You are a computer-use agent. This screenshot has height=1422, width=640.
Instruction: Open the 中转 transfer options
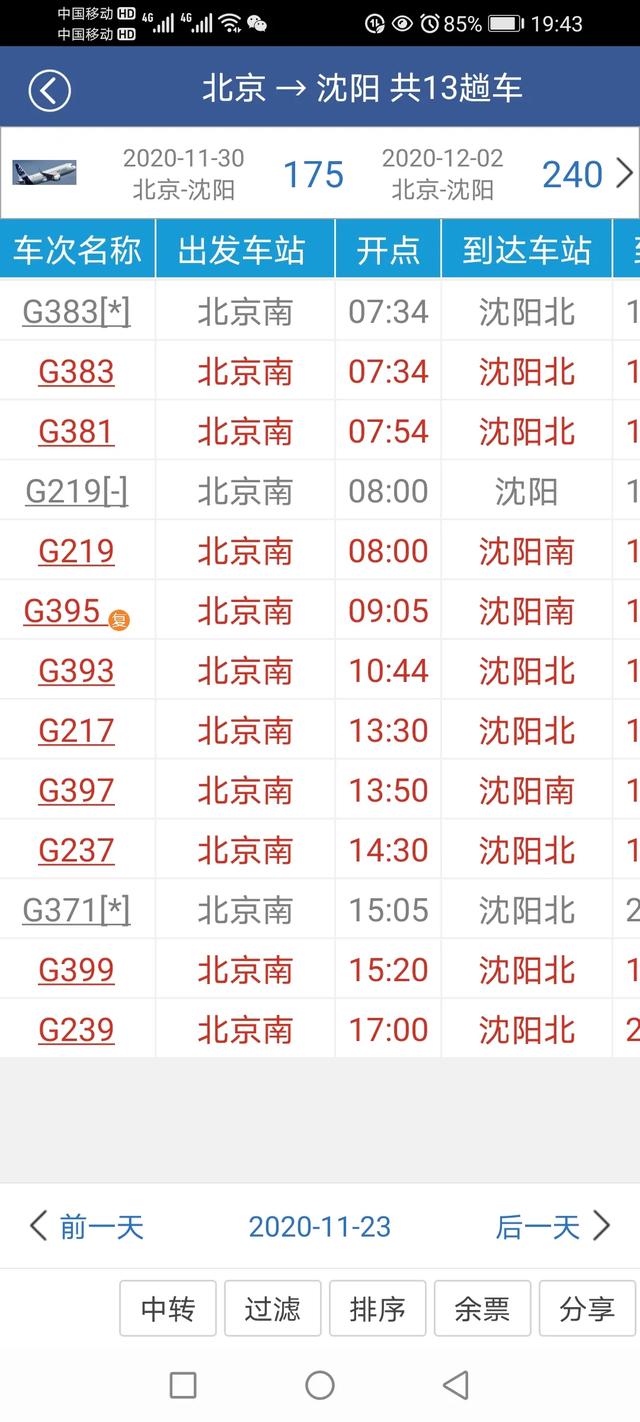pos(167,1308)
